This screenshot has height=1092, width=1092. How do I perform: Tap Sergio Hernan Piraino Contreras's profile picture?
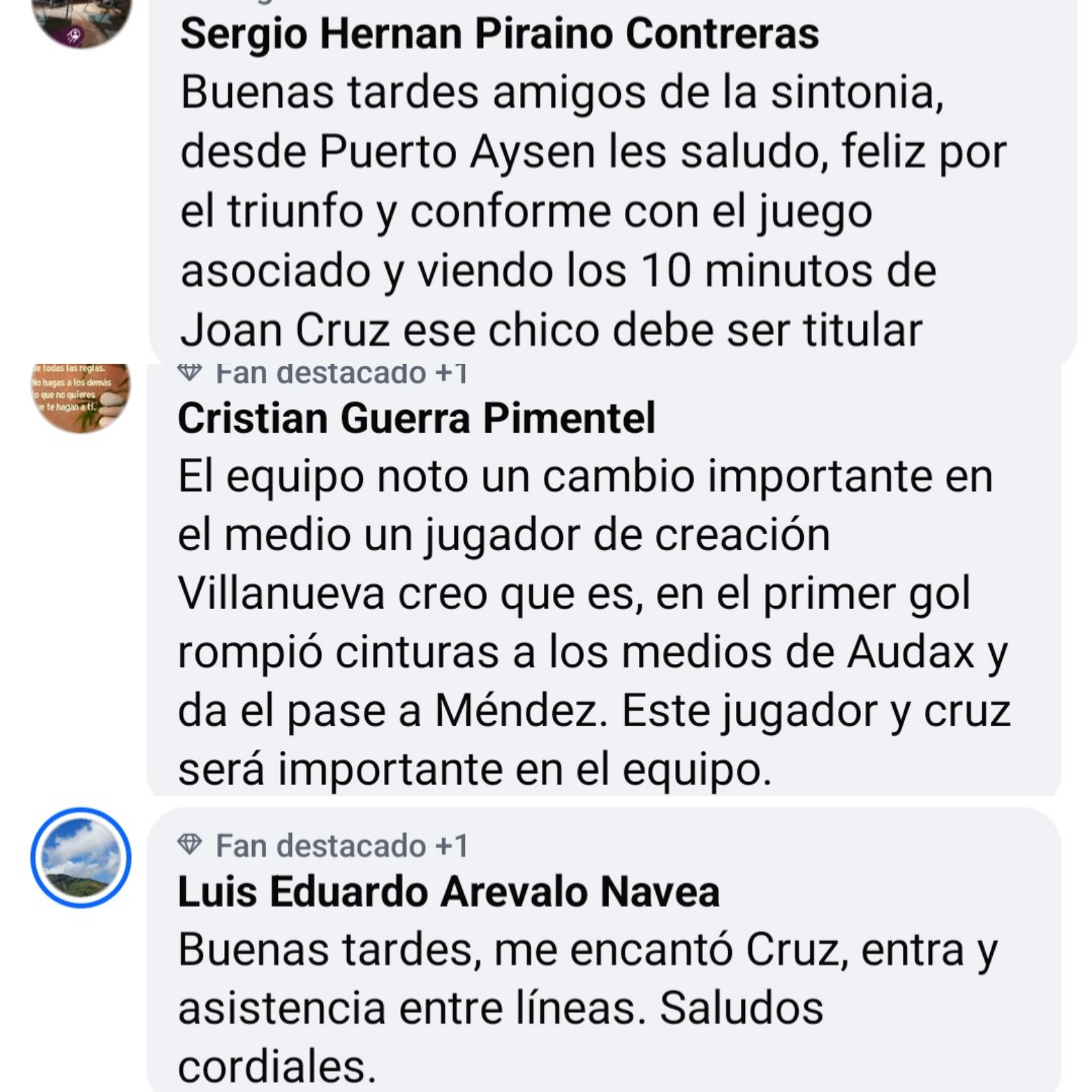click(82, 21)
